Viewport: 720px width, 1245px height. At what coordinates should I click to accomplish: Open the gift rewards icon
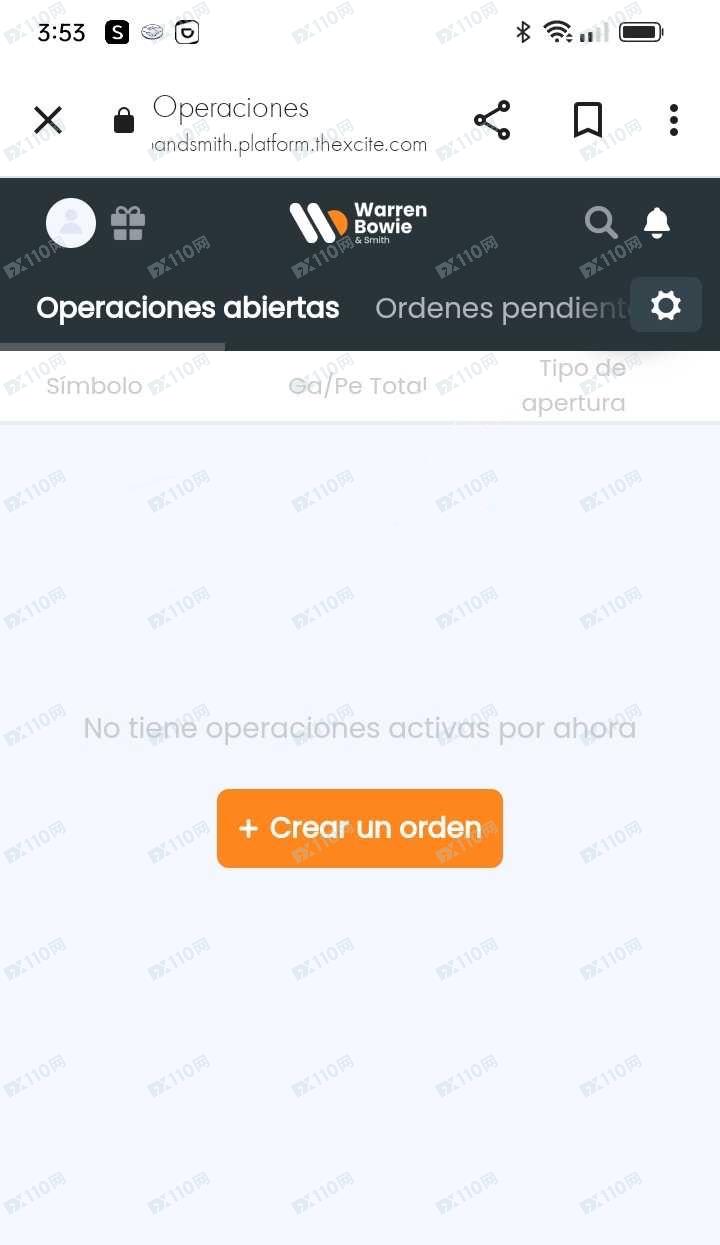pyautogui.click(x=128, y=223)
